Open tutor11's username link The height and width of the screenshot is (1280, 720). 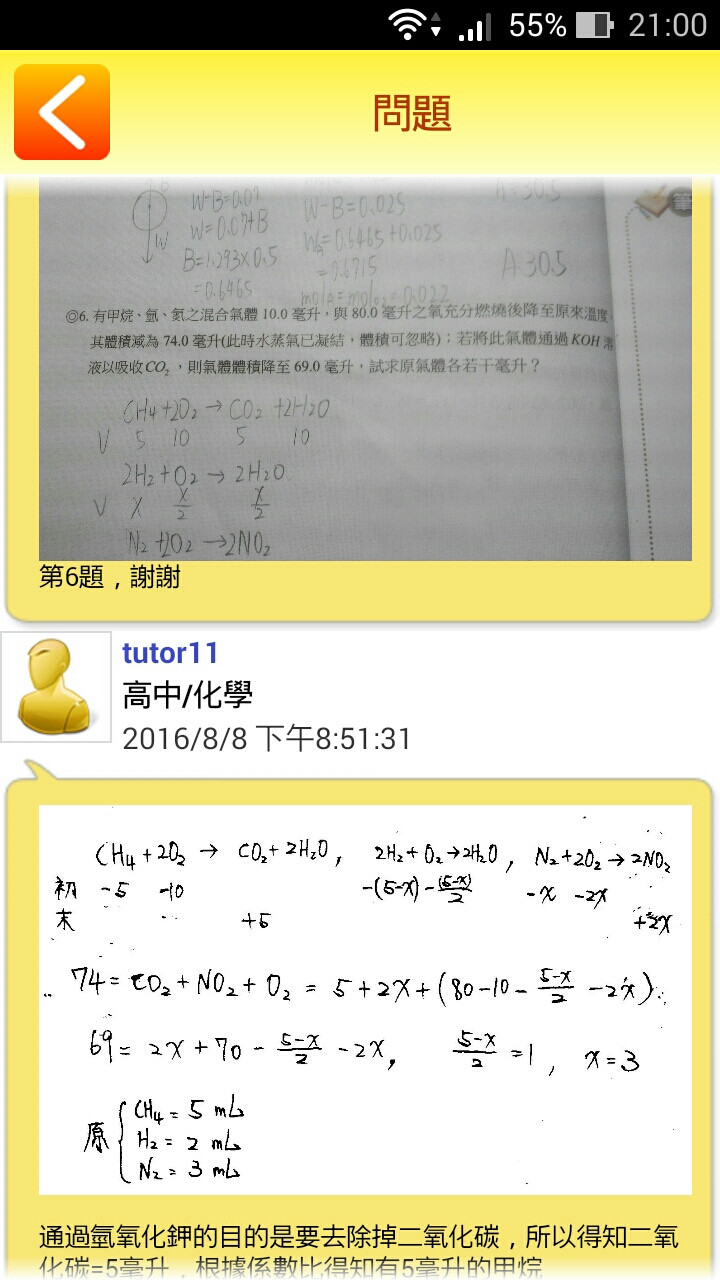click(170, 653)
